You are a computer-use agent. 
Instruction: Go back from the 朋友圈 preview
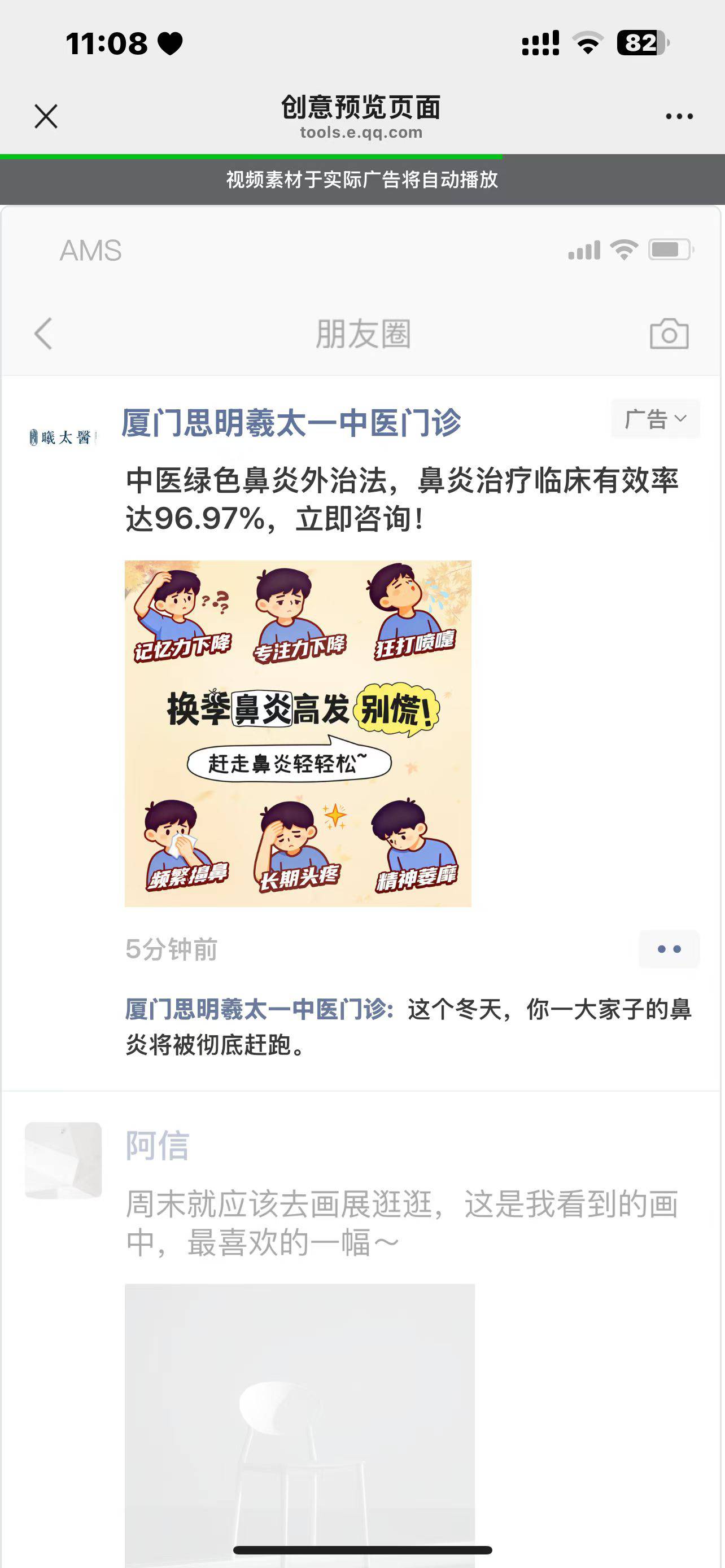coord(43,334)
